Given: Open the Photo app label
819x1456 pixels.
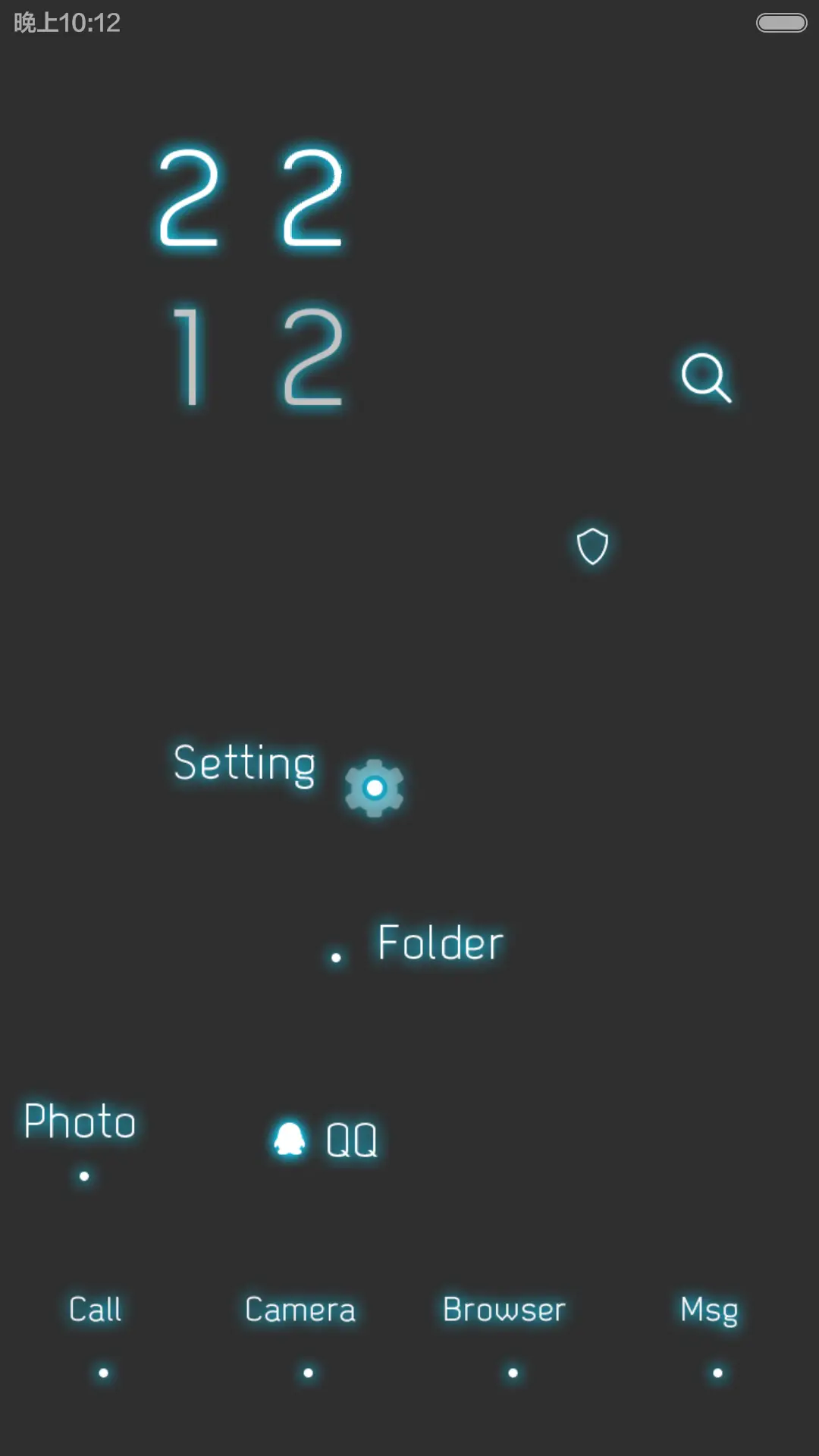Looking at the screenshot, I should pos(79,1121).
